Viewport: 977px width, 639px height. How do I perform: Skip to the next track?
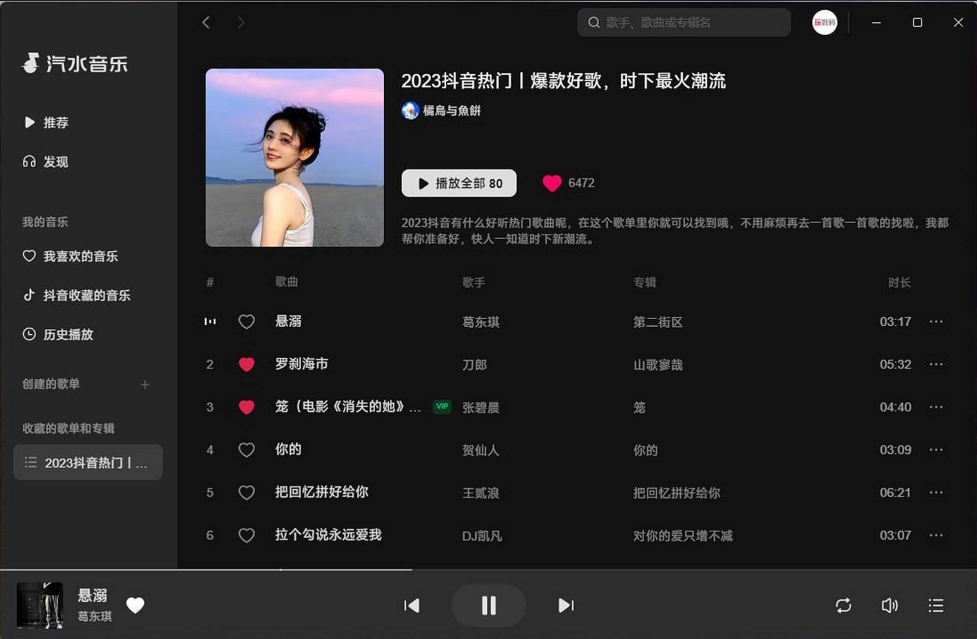[x=565, y=605]
